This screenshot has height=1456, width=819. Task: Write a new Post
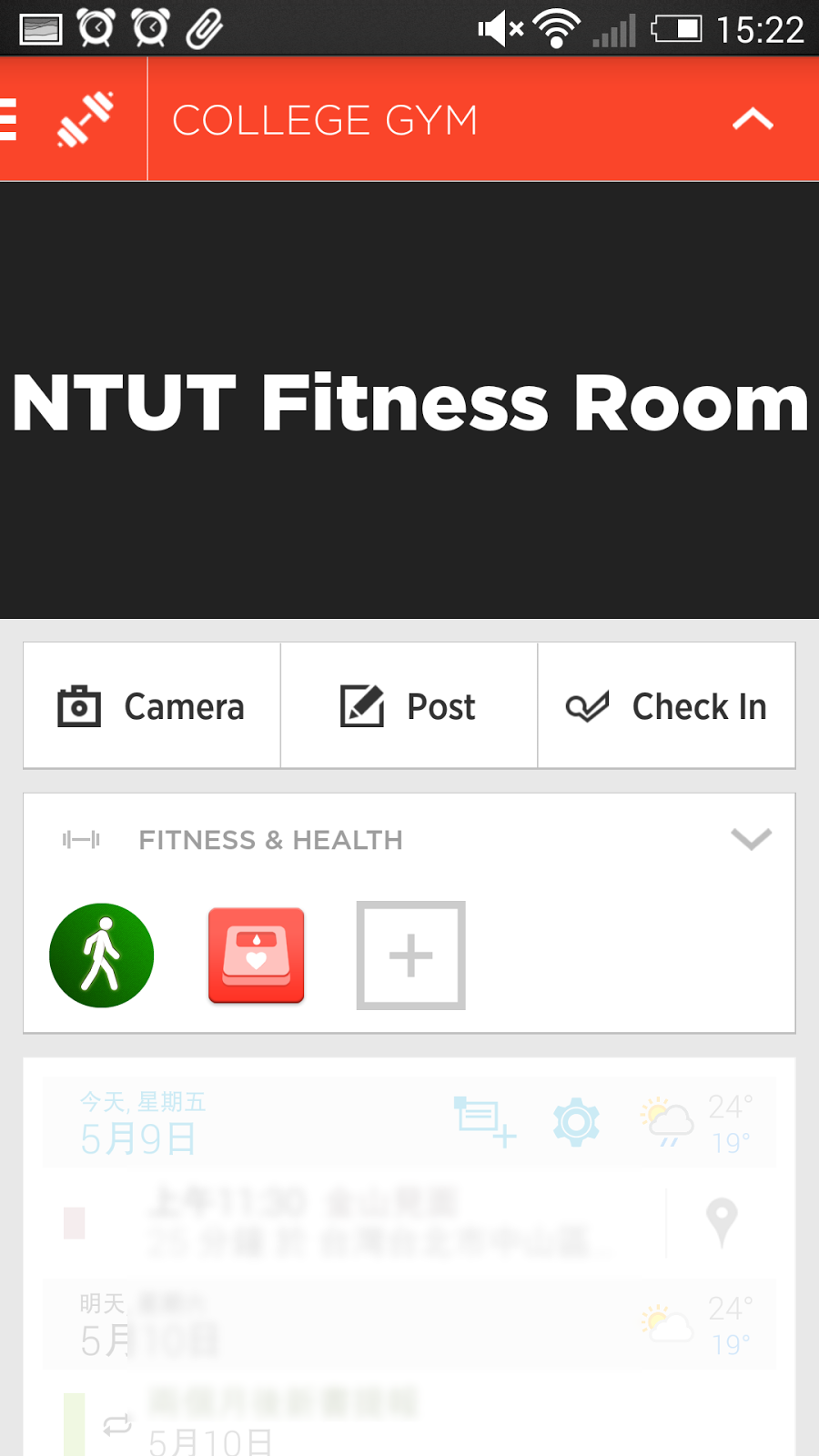click(409, 706)
